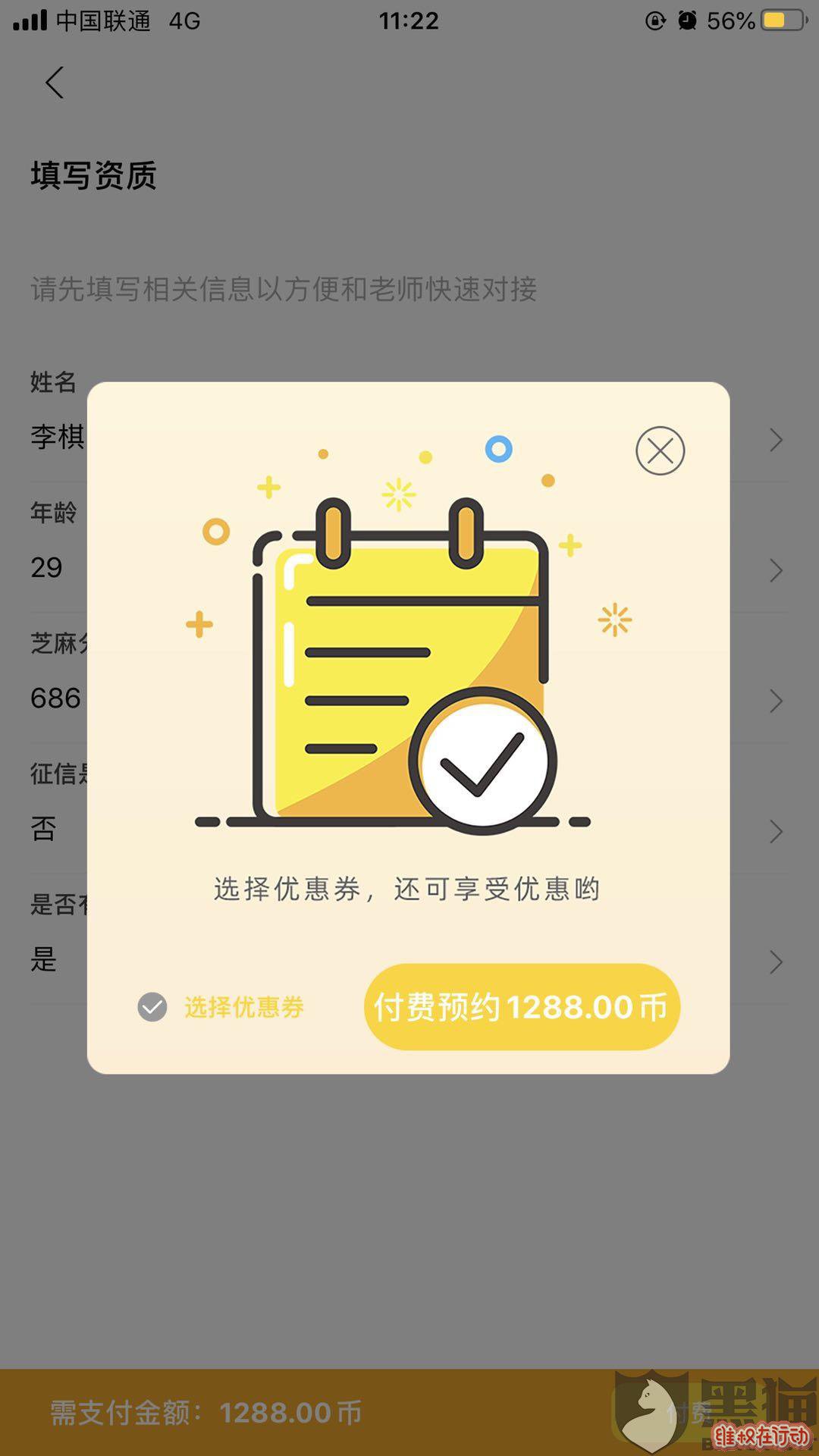This screenshot has height=1456, width=819.
Task: Close the coupon popup dialog
Action: click(x=660, y=450)
